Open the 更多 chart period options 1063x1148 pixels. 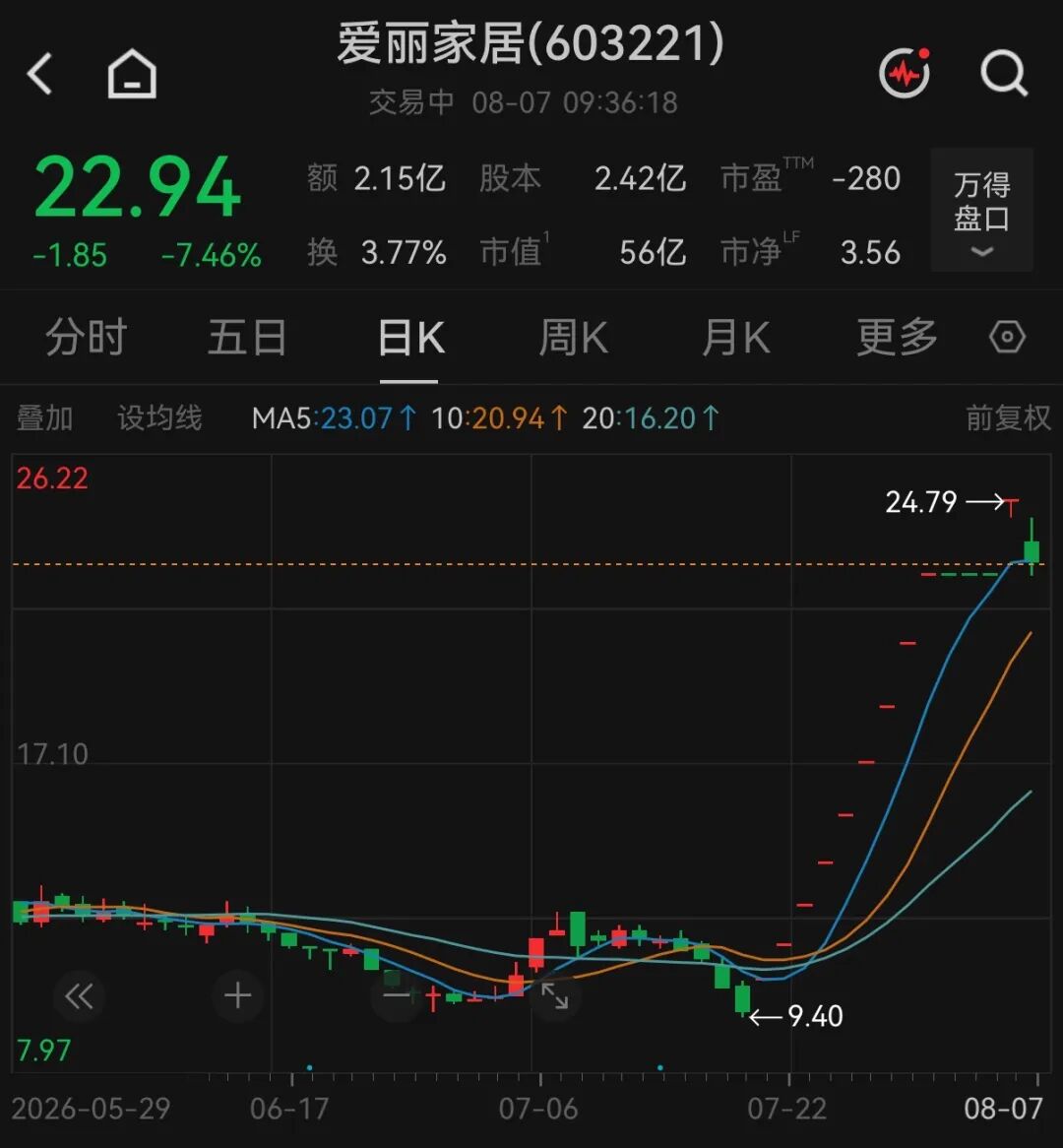pos(898,338)
